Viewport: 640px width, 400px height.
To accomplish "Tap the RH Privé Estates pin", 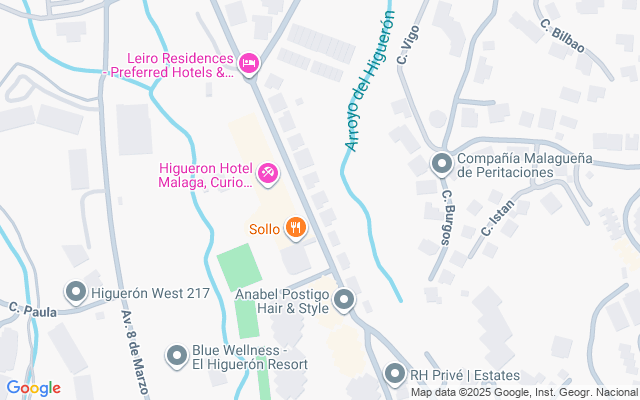I will [x=395, y=374].
